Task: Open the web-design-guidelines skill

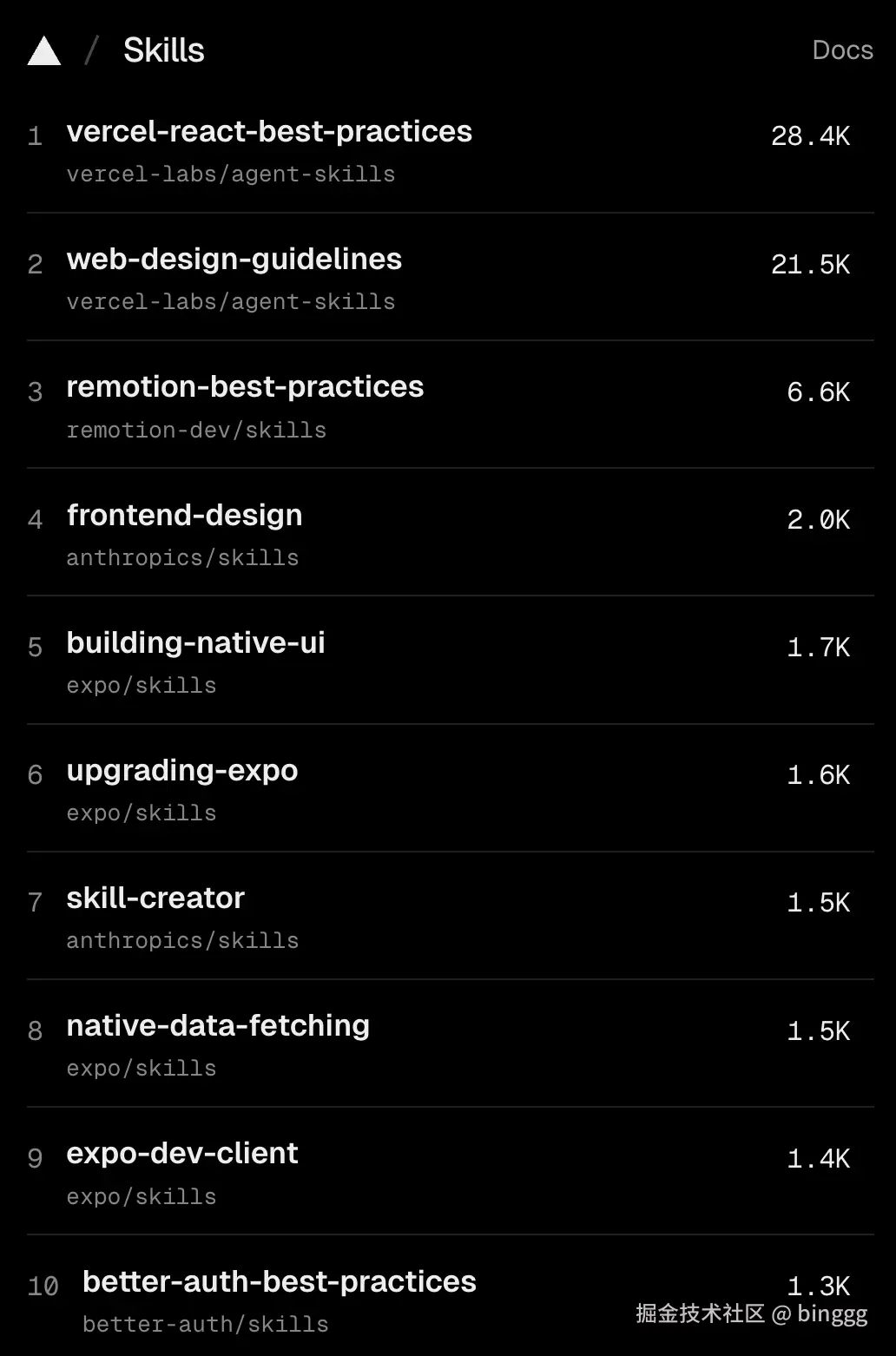Action: point(234,260)
